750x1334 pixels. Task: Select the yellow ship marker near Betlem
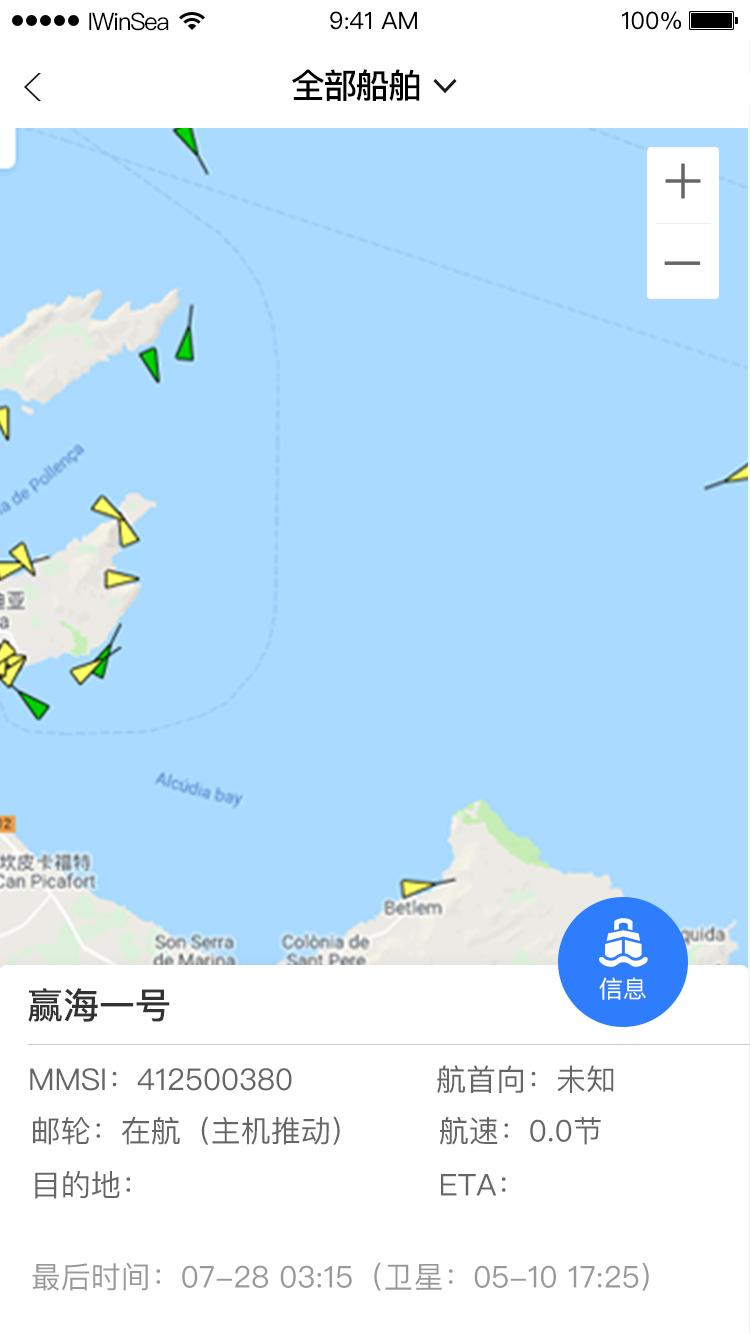[x=418, y=887]
